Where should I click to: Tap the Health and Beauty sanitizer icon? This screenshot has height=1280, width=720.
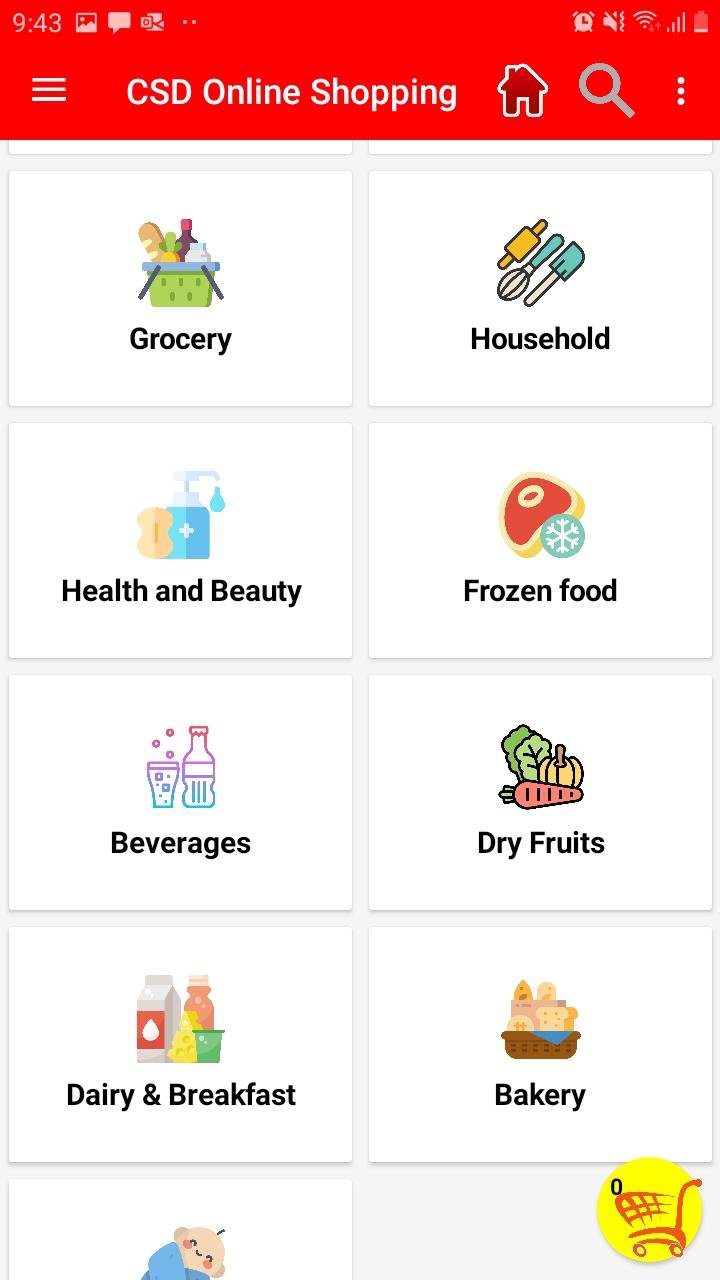coord(180,512)
